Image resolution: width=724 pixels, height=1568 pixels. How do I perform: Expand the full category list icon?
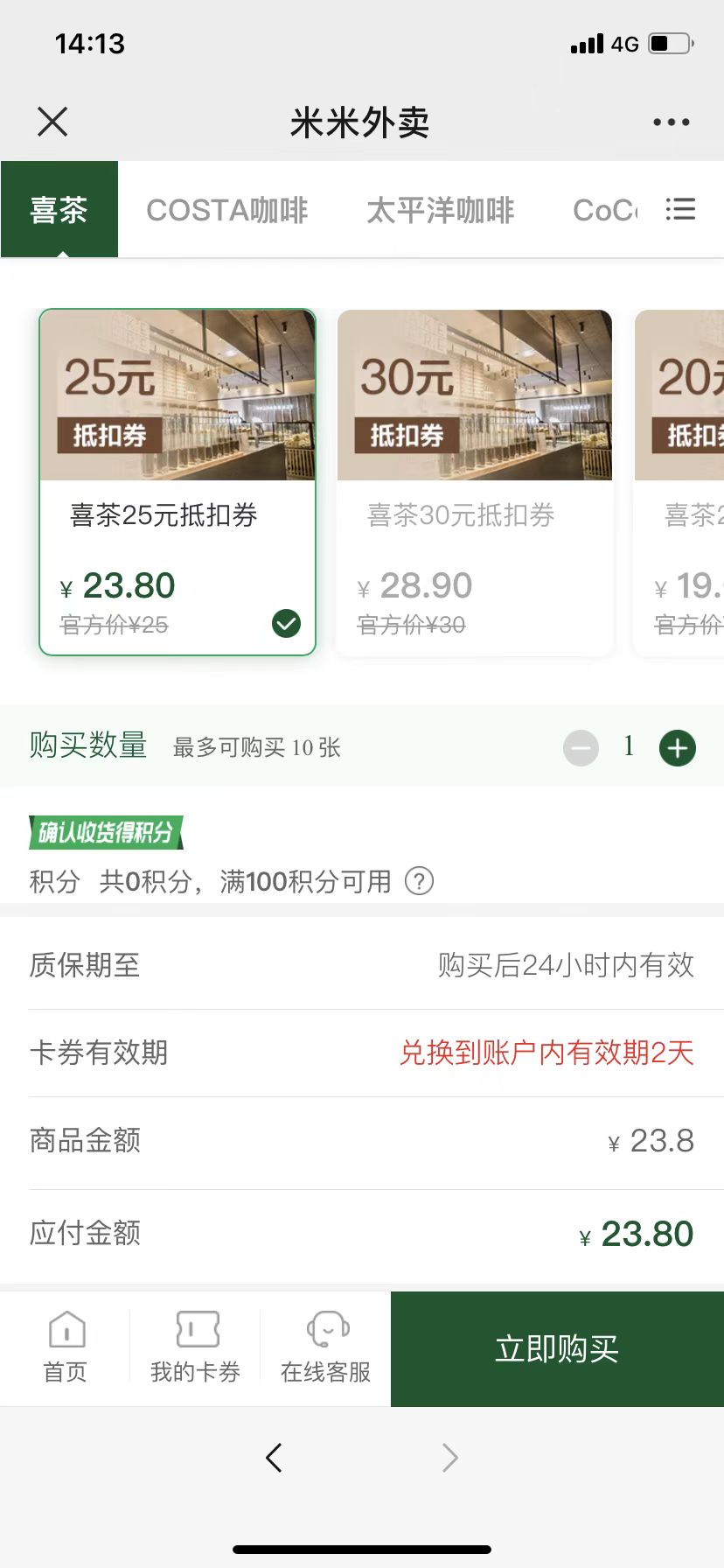680,210
